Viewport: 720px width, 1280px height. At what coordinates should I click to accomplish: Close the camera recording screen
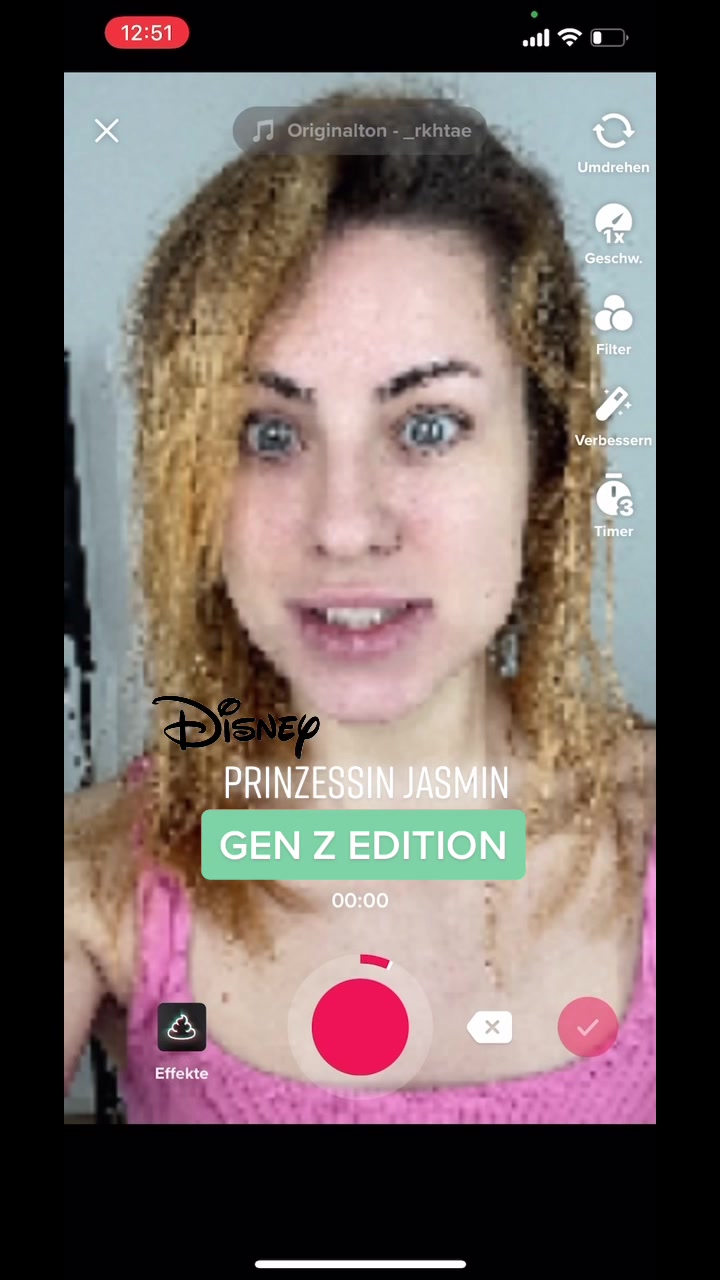[x=107, y=131]
